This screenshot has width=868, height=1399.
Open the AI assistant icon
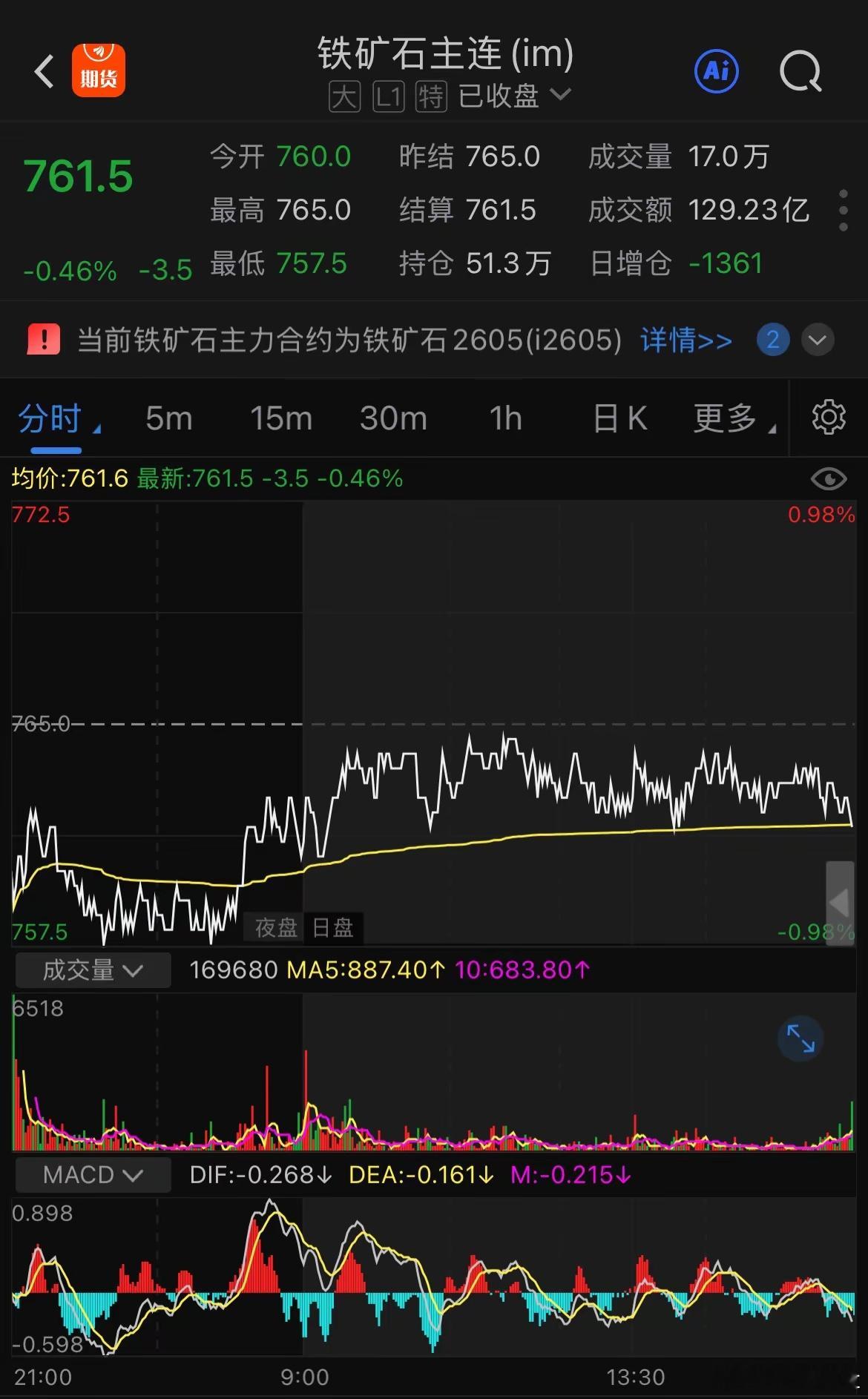tap(716, 71)
